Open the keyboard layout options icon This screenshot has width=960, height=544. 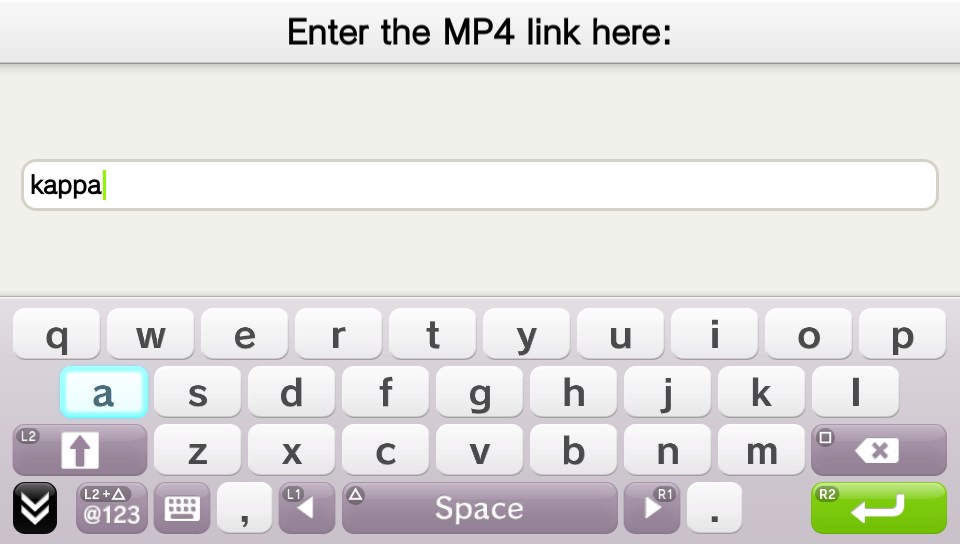tap(181, 508)
